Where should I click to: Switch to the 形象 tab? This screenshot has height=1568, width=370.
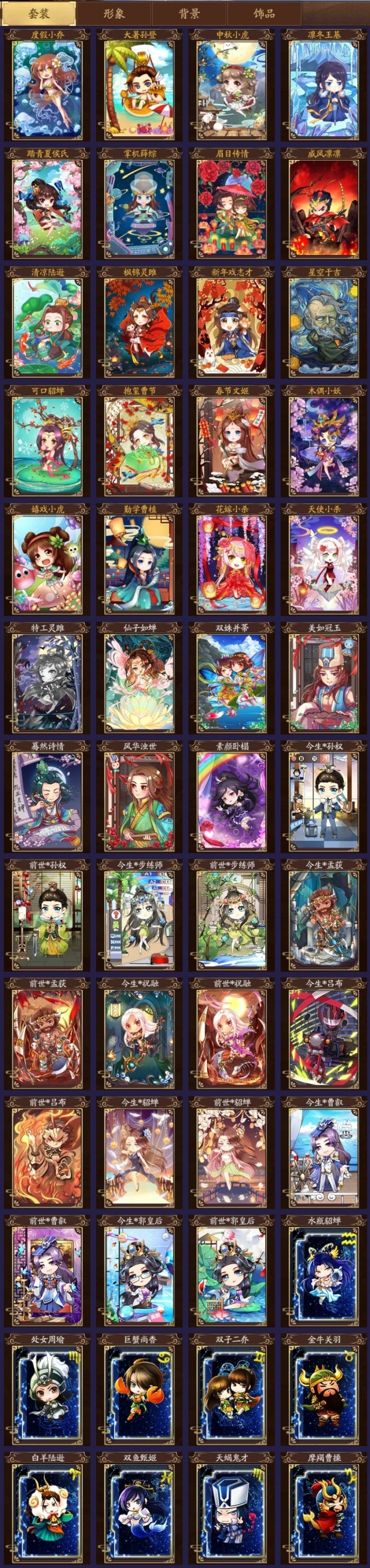point(114,13)
